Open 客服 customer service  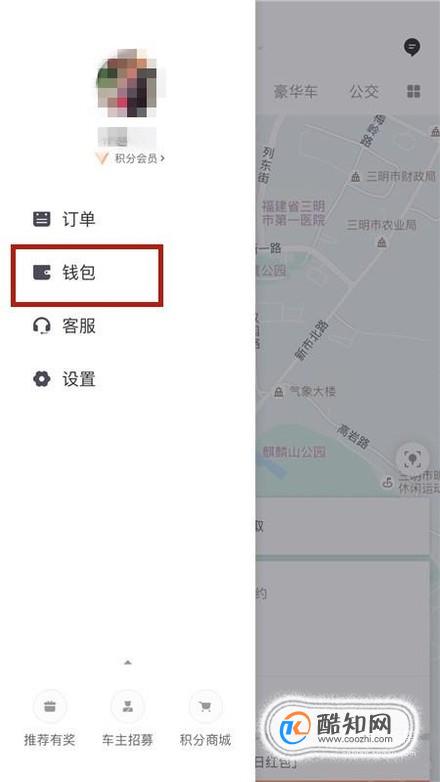pos(64,326)
